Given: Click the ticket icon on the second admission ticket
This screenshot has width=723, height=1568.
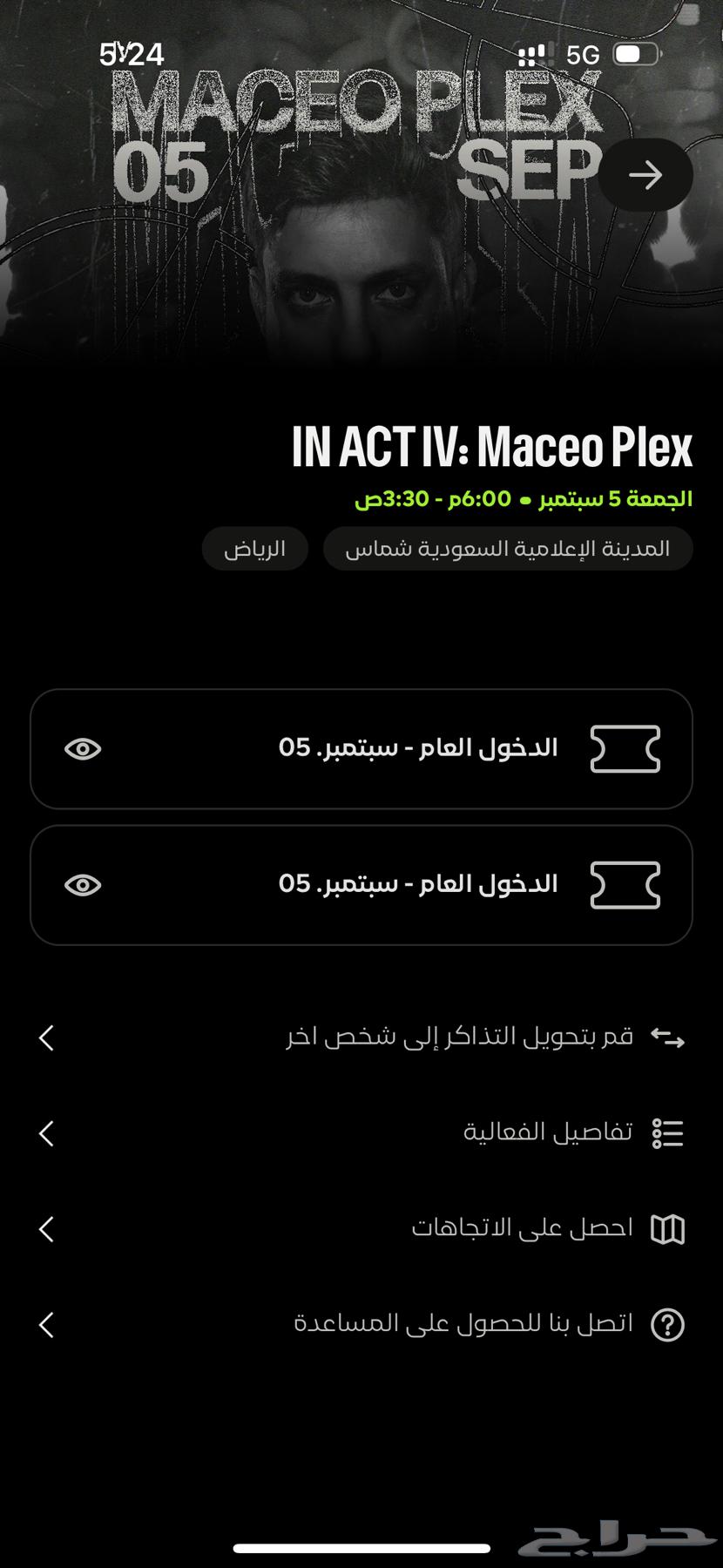Looking at the screenshot, I should [x=625, y=884].
